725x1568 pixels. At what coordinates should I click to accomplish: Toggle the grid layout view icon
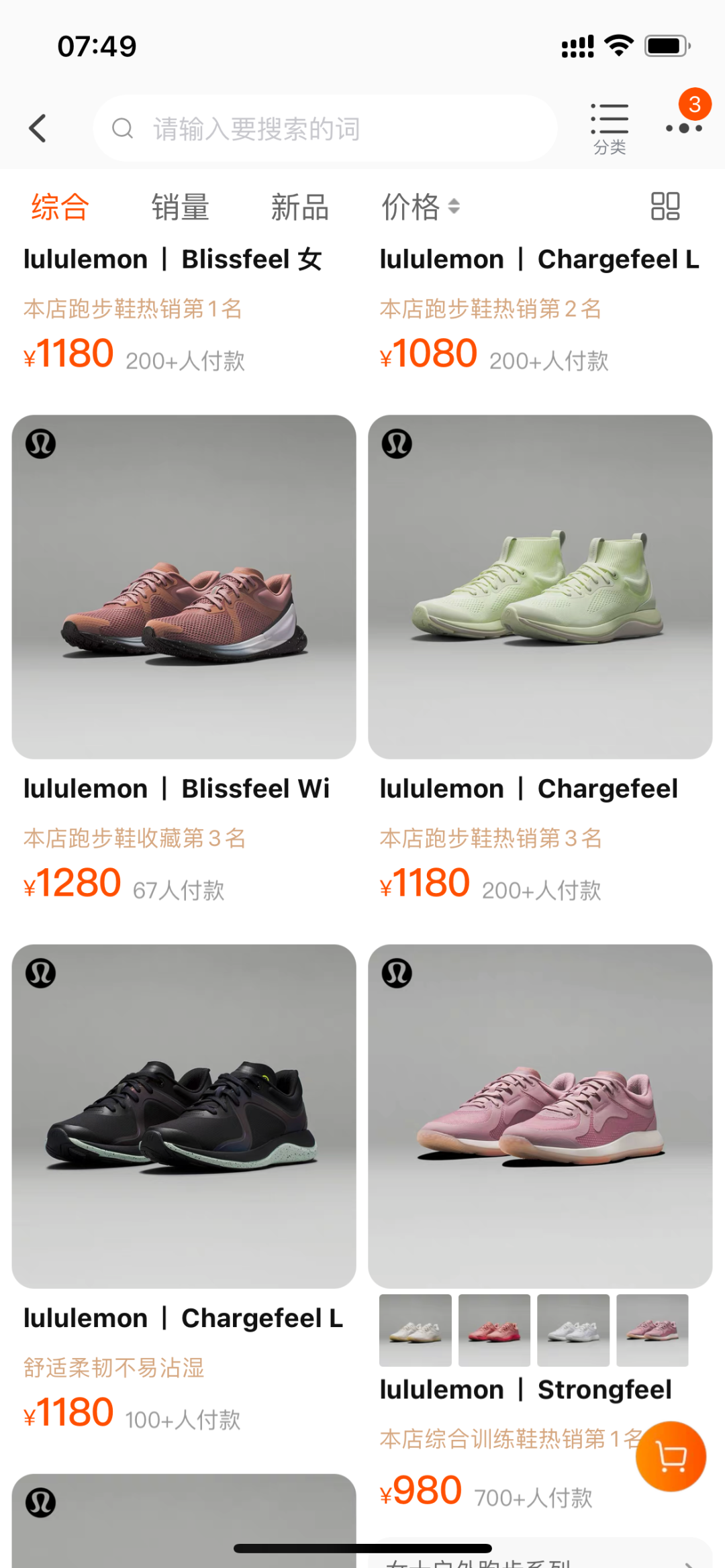665,207
